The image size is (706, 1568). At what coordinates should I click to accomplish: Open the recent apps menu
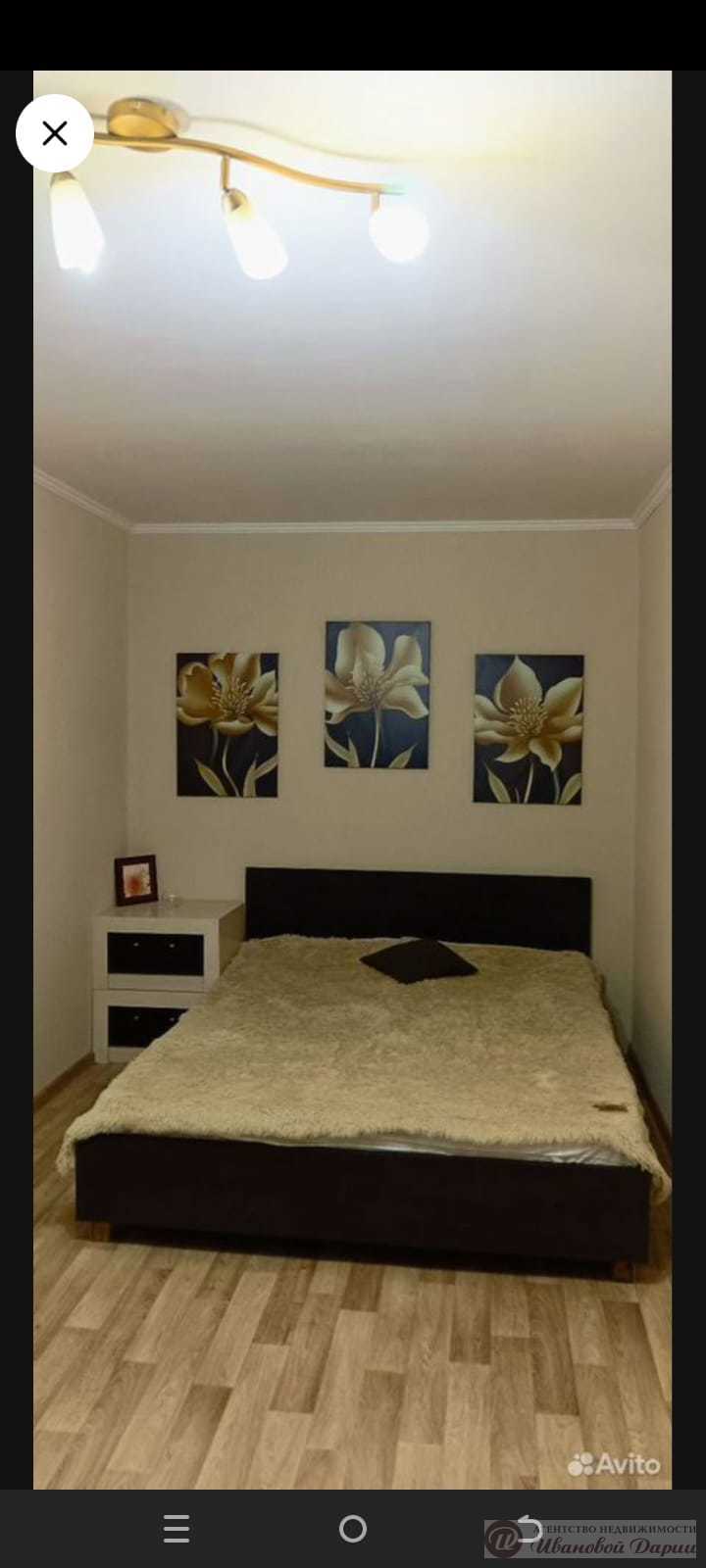click(176, 1529)
